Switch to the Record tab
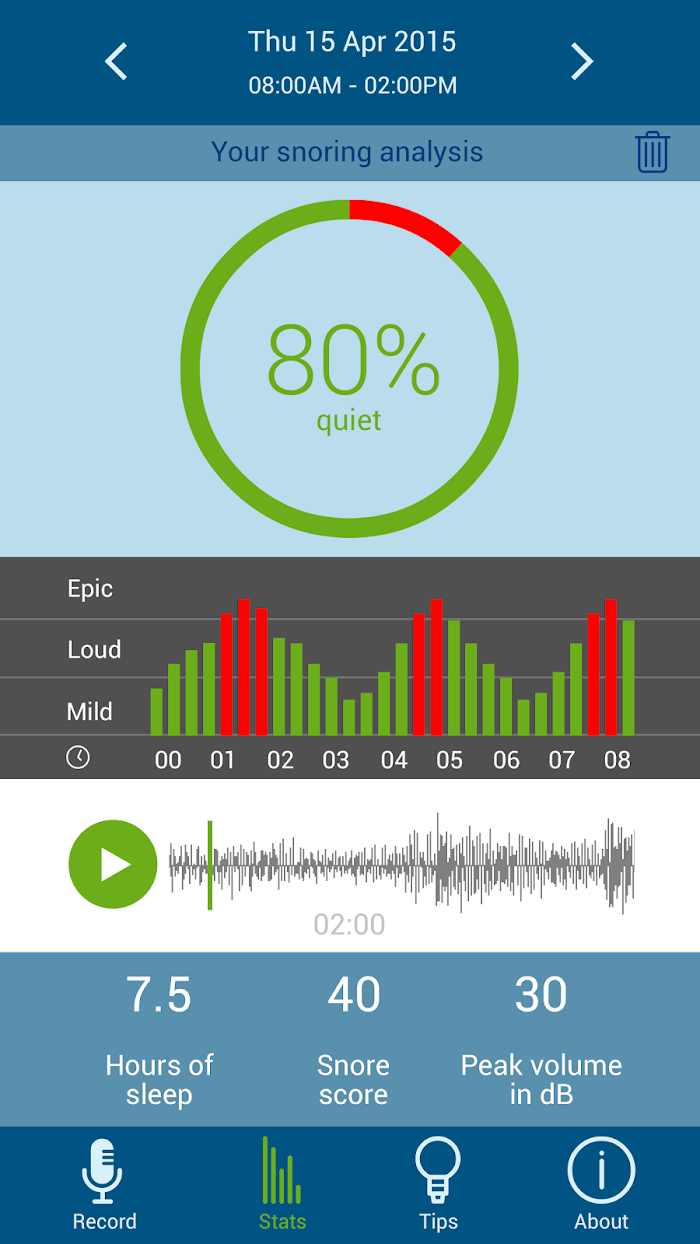Screen dimensions: 700x1244 (x=104, y=1186)
